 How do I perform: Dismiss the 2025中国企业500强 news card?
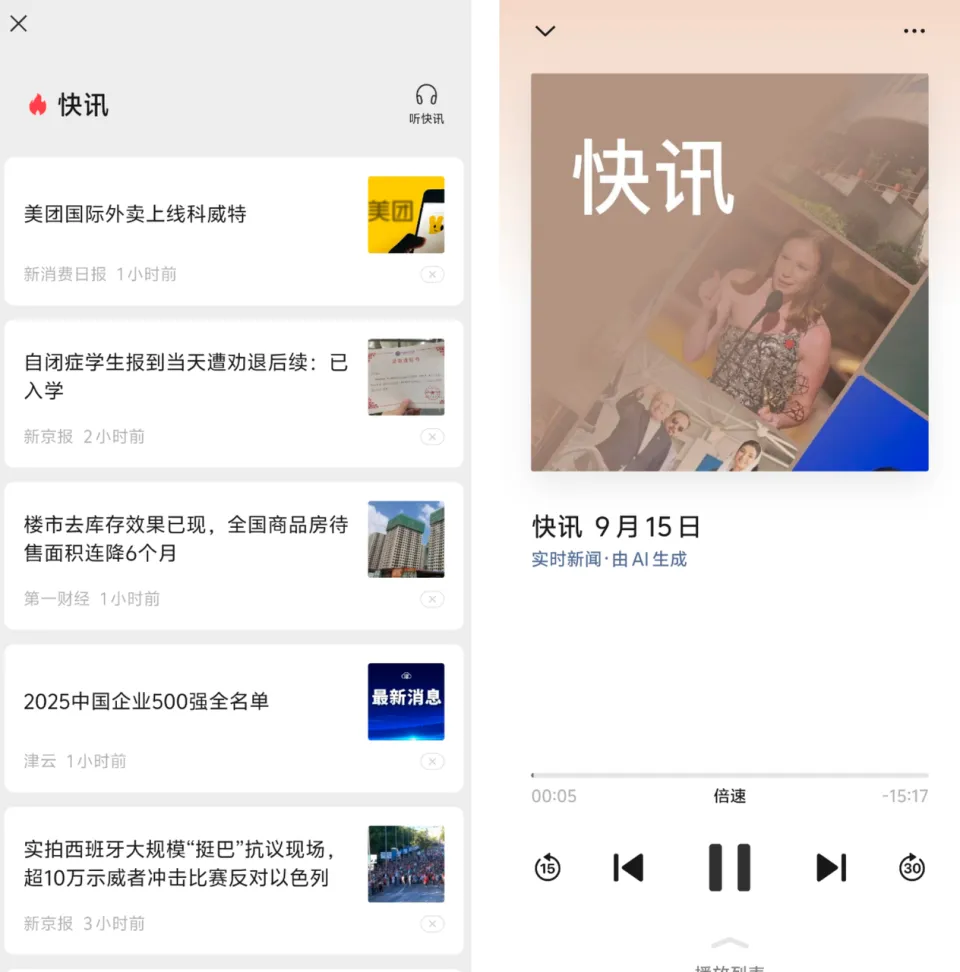(x=432, y=761)
